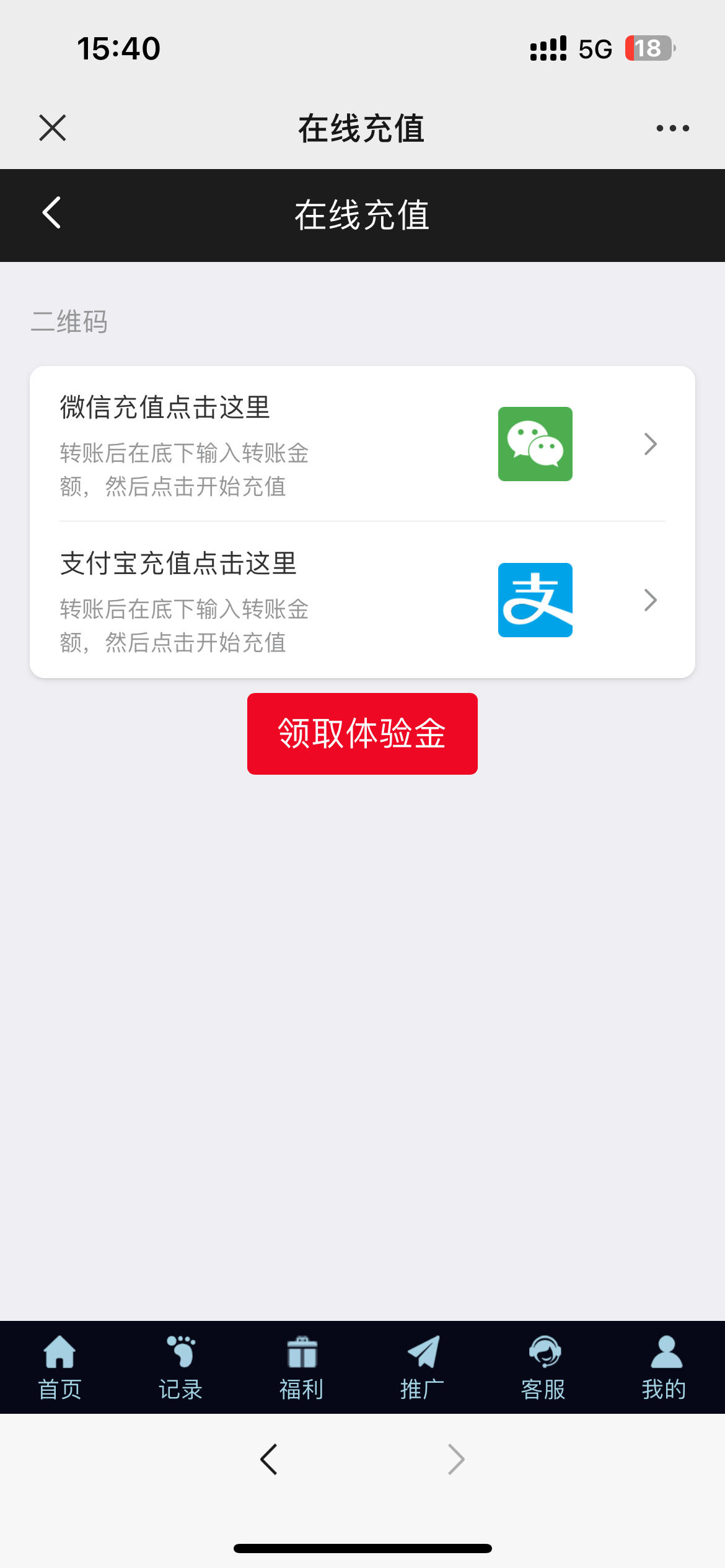Open 微信充值点击这里 row
The width and height of the screenshot is (725, 1568).
(x=362, y=444)
